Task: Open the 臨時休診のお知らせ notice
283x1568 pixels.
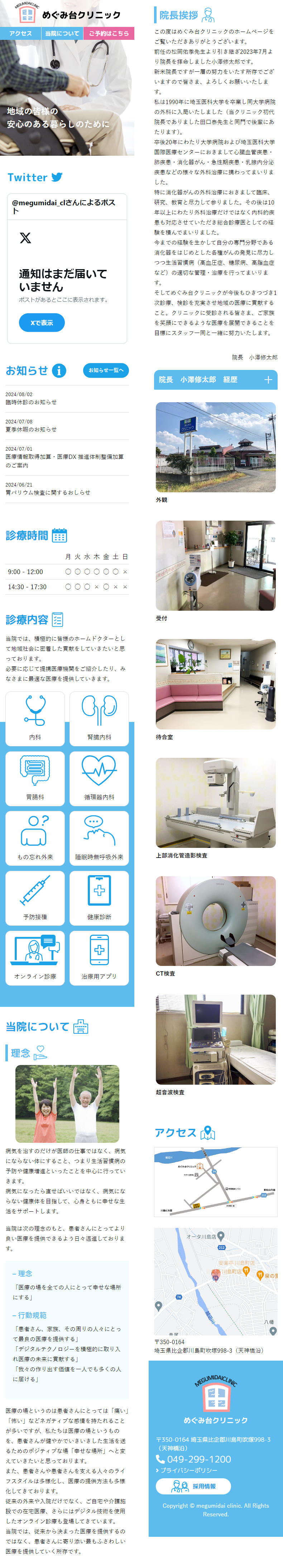Action: (x=32, y=402)
